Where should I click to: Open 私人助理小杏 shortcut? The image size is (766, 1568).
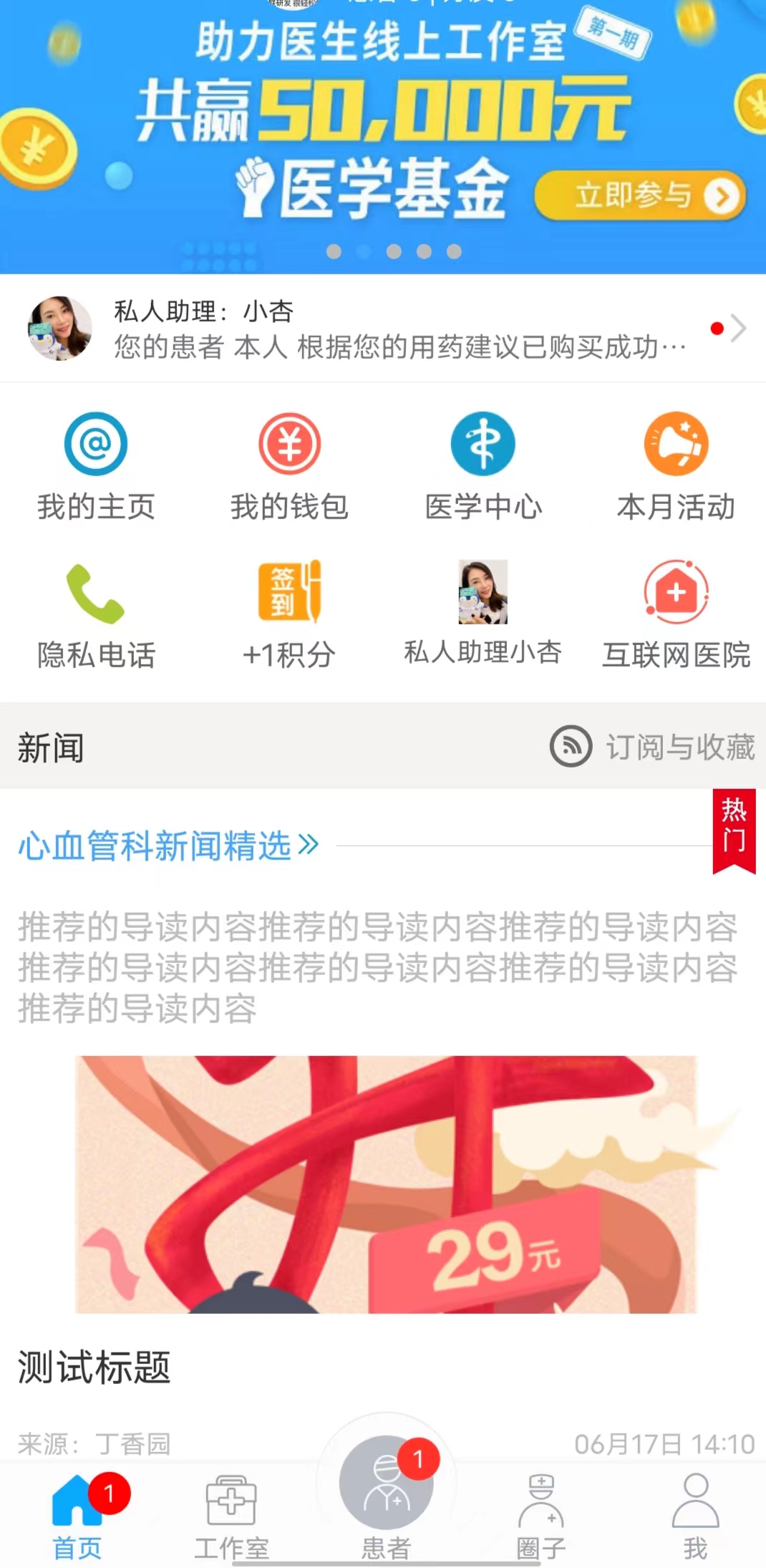pyautogui.click(x=483, y=614)
